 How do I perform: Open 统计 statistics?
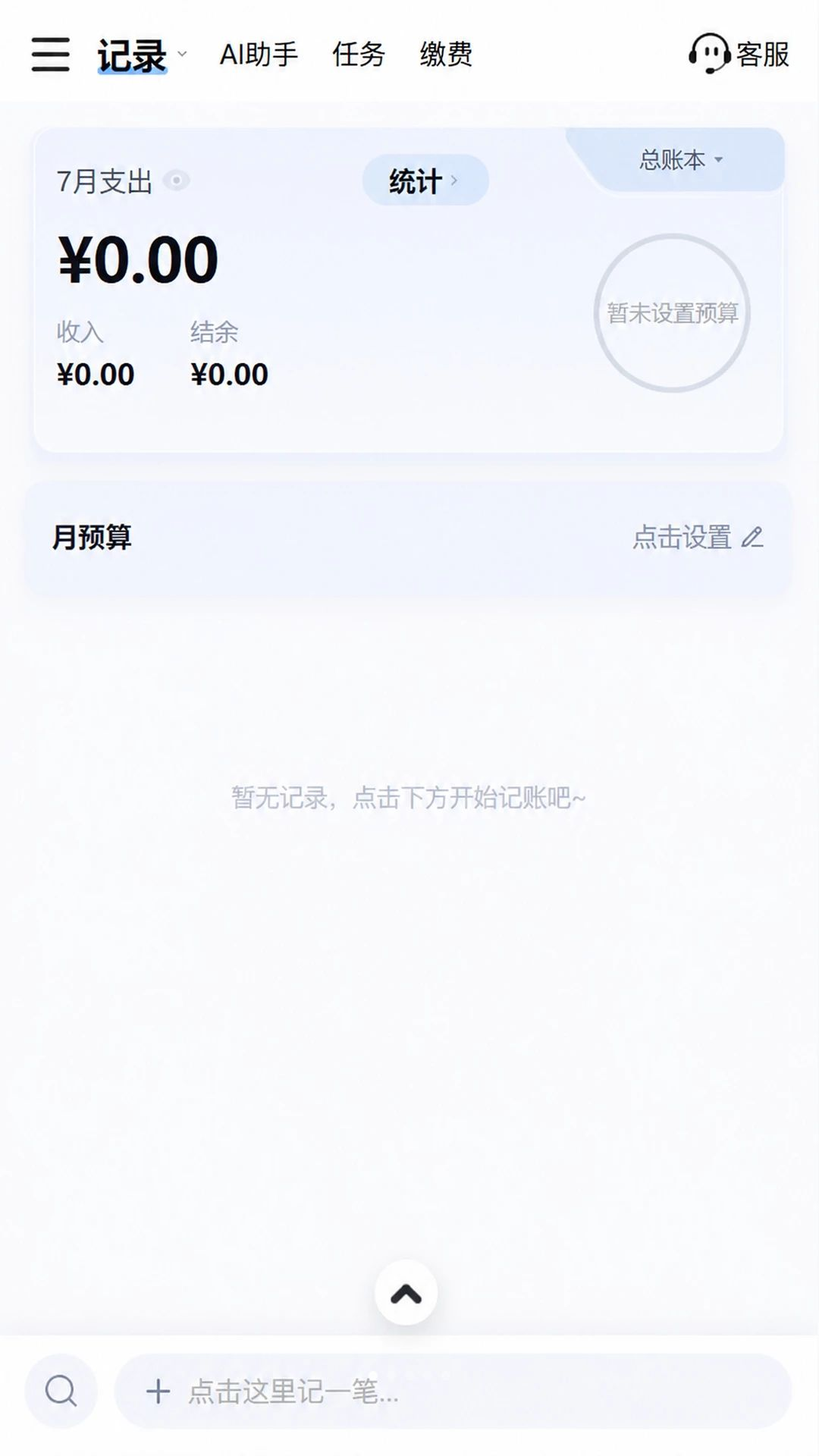pos(425,180)
